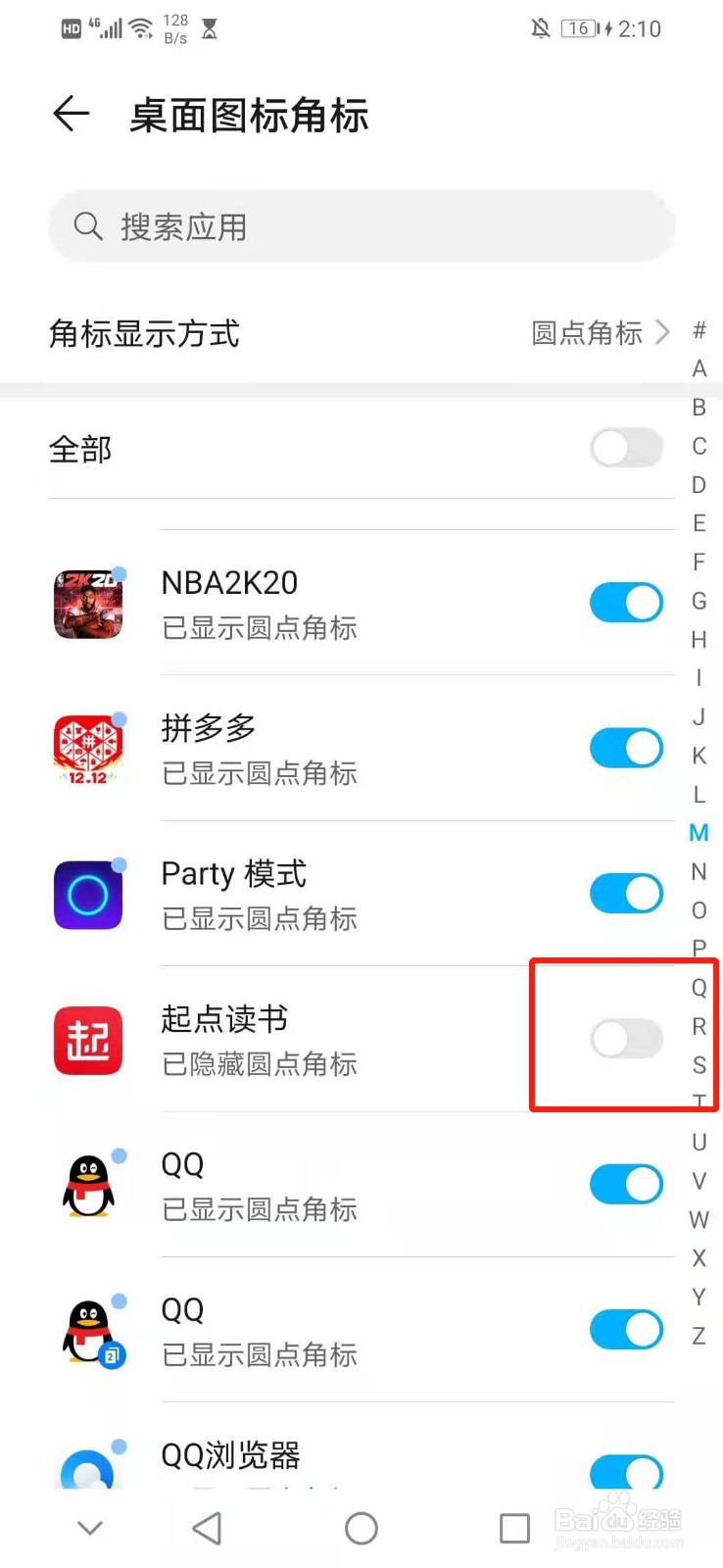Click the 拼多多 app icon
This screenshot has height=1568, width=723.
88,748
